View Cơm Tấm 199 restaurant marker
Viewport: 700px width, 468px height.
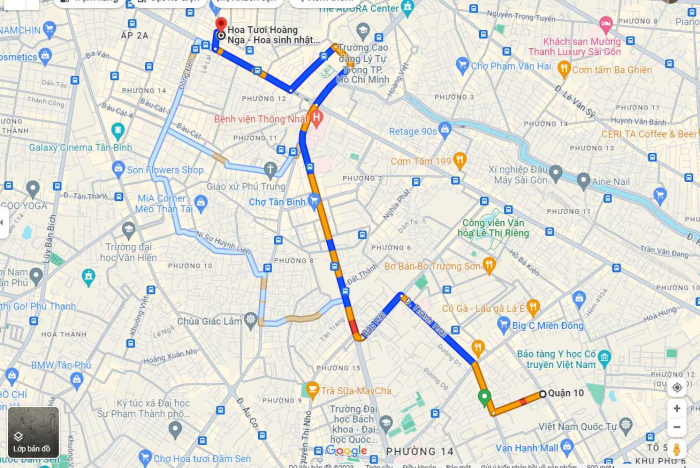(x=459, y=160)
